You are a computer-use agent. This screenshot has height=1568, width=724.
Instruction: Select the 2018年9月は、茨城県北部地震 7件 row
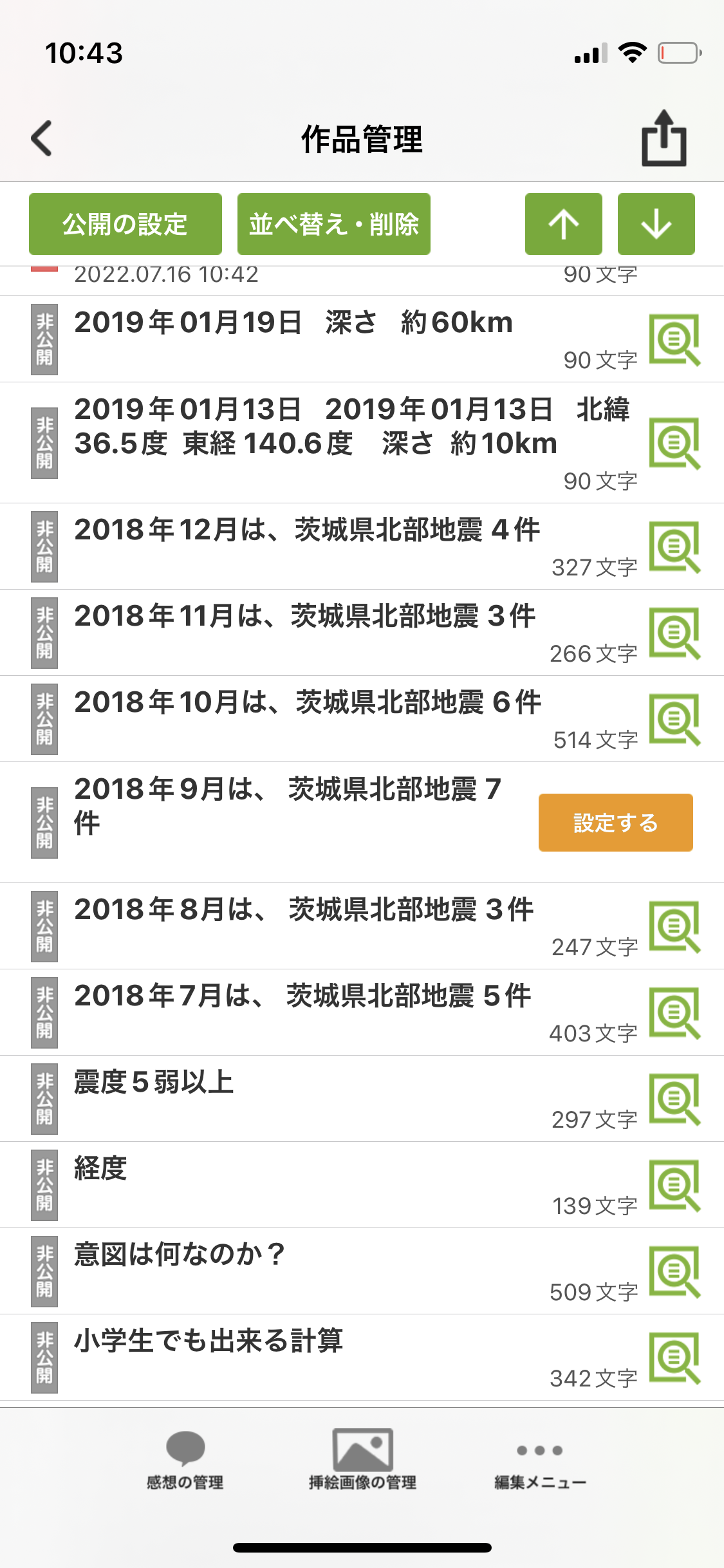tap(286, 806)
